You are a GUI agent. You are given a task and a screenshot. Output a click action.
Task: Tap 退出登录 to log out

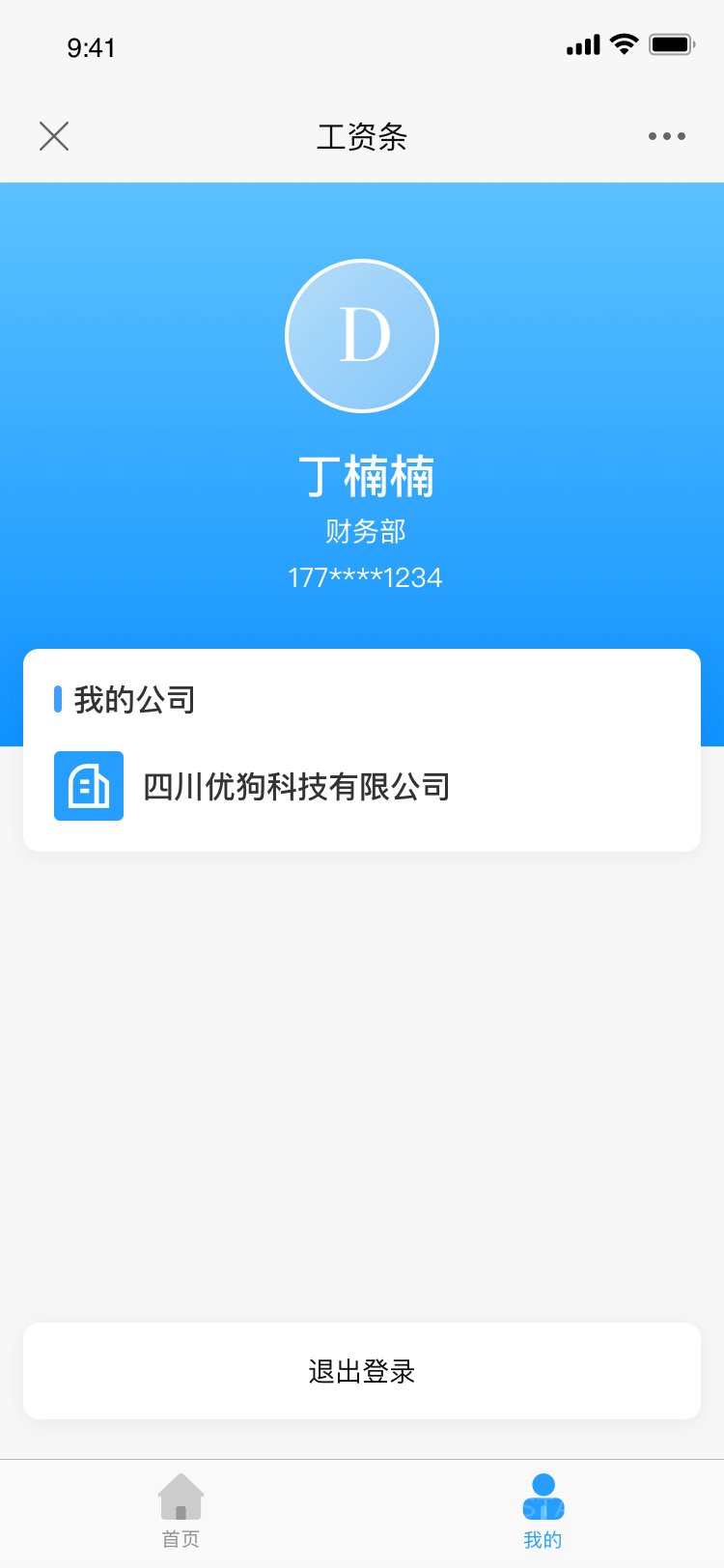click(x=362, y=1371)
